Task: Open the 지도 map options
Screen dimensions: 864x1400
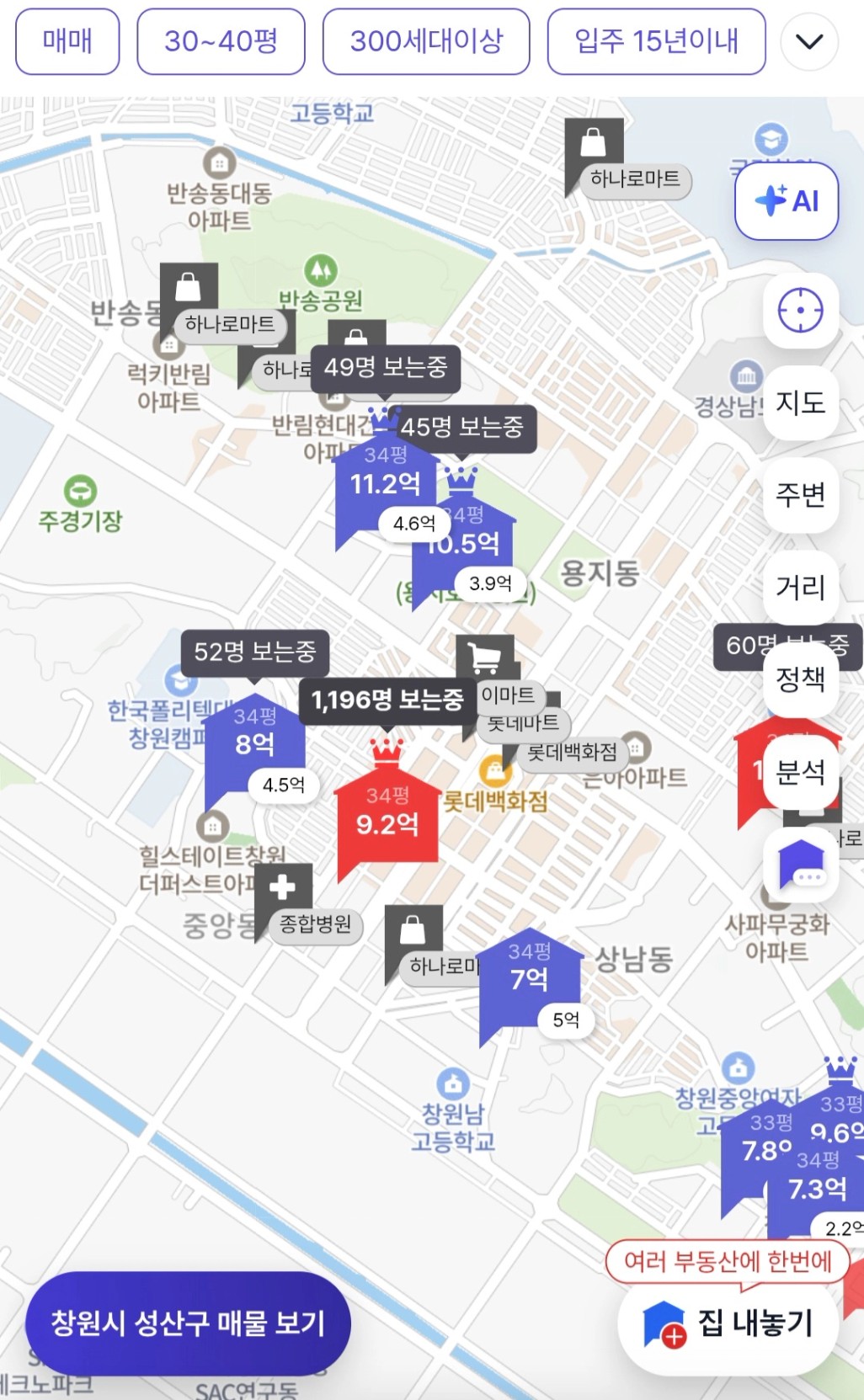Action: point(800,402)
